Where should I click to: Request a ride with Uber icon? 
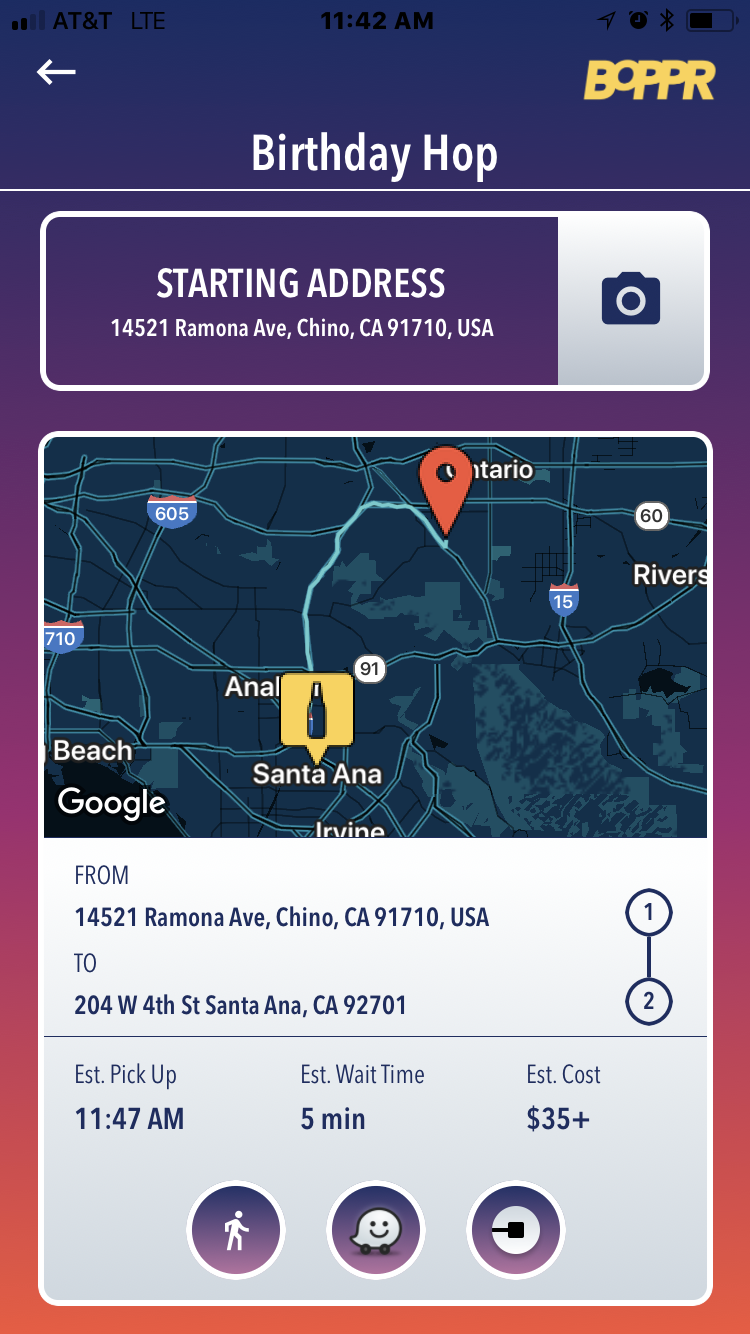point(516,1231)
